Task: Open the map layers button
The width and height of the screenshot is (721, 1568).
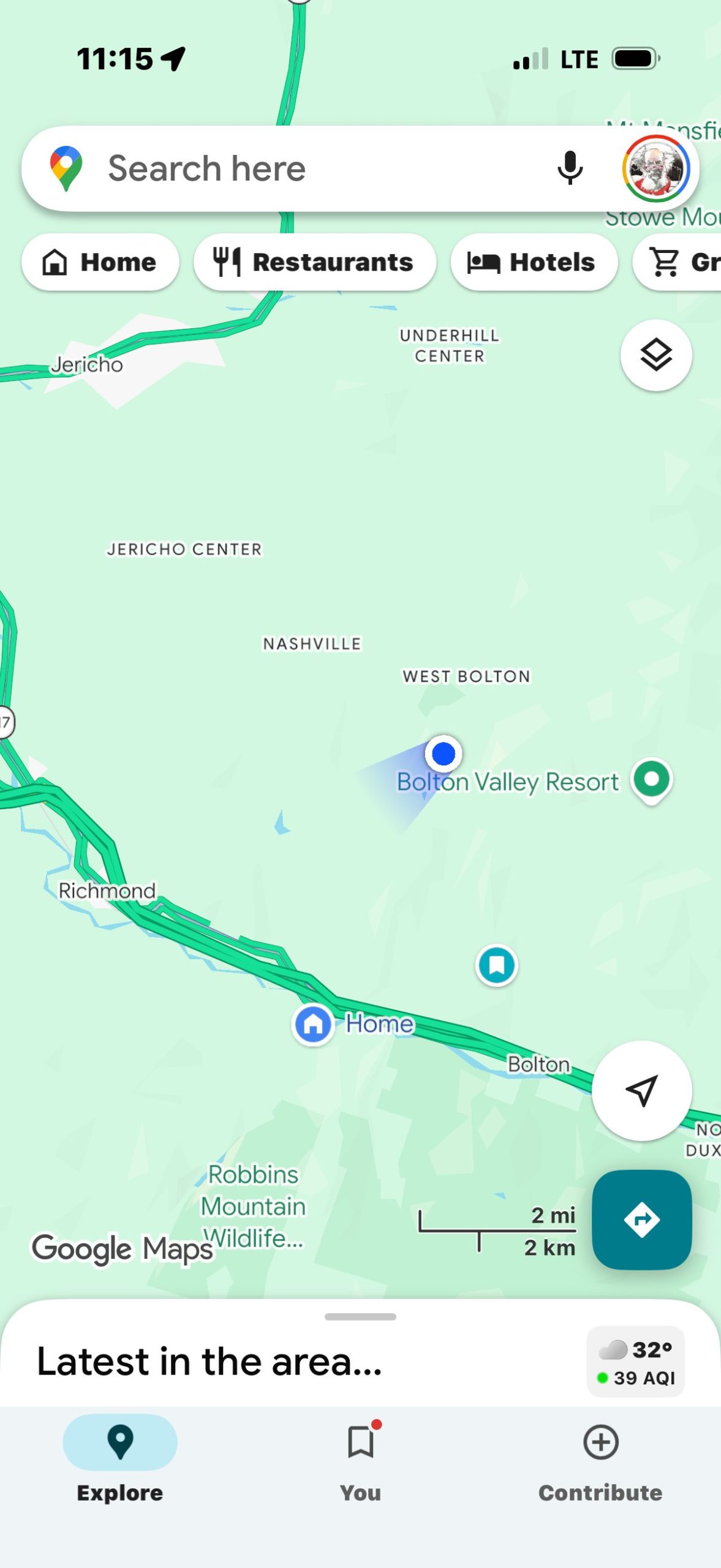Action: coord(656,355)
